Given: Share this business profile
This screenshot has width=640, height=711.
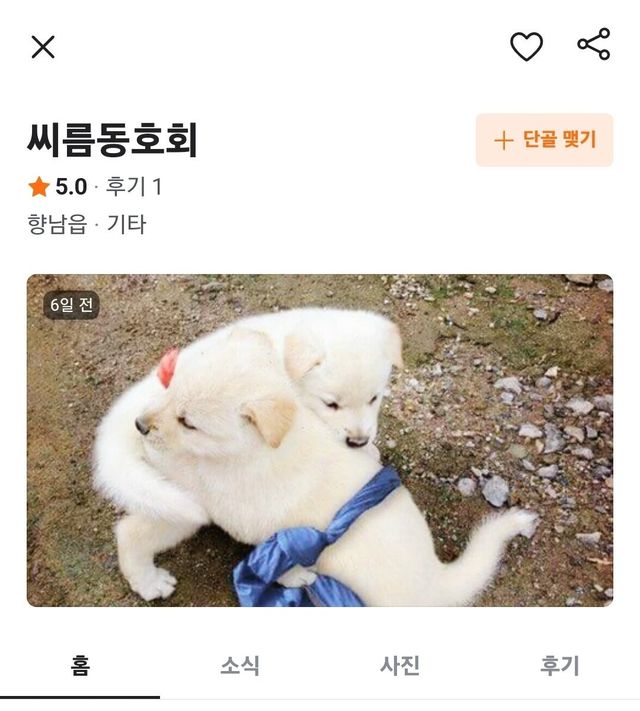Looking at the screenshot, I should click(x=593, y=45).
